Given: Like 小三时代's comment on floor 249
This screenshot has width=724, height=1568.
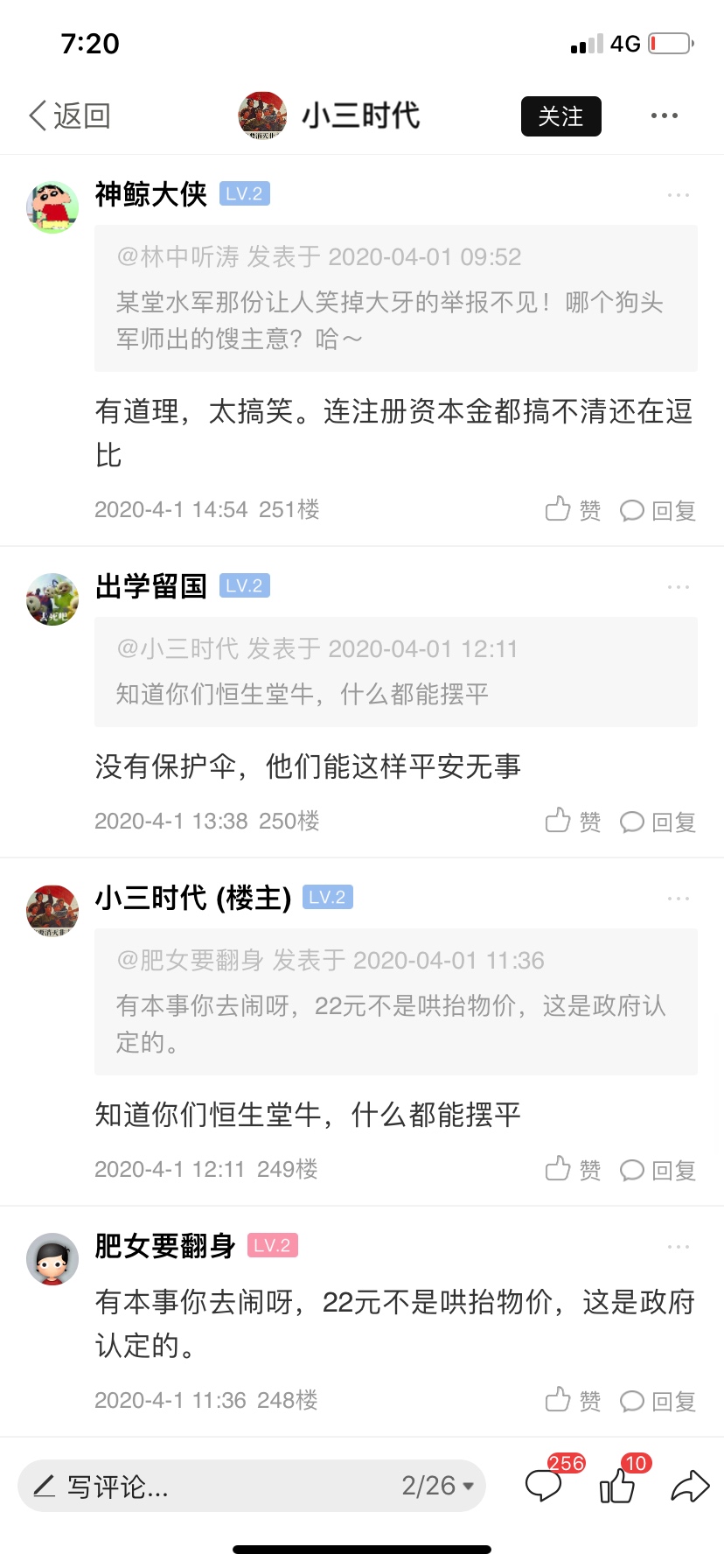Looking at the screenshot, I should [573, 1169].
